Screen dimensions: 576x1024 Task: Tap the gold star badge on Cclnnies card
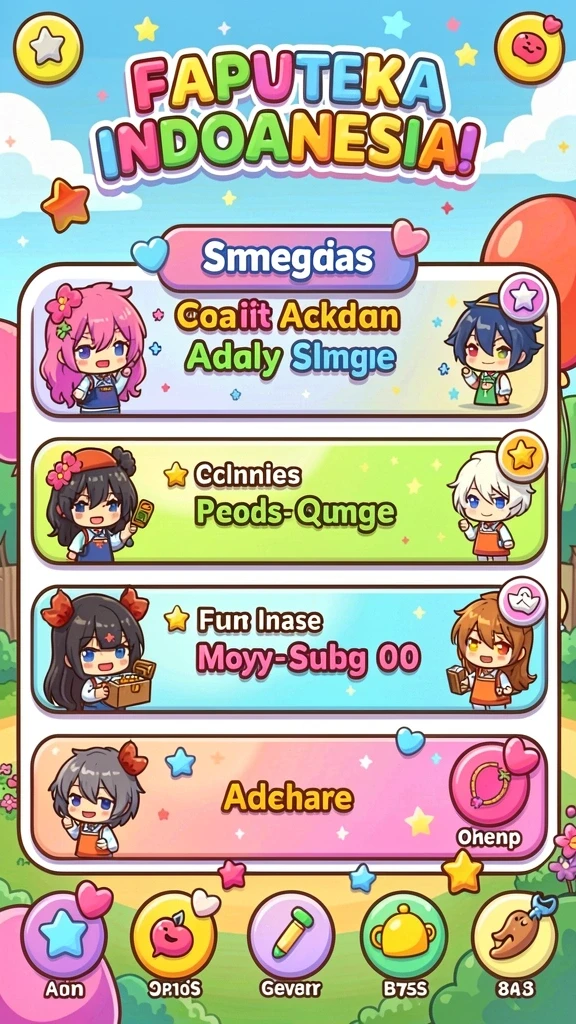(x=522, y=455)
